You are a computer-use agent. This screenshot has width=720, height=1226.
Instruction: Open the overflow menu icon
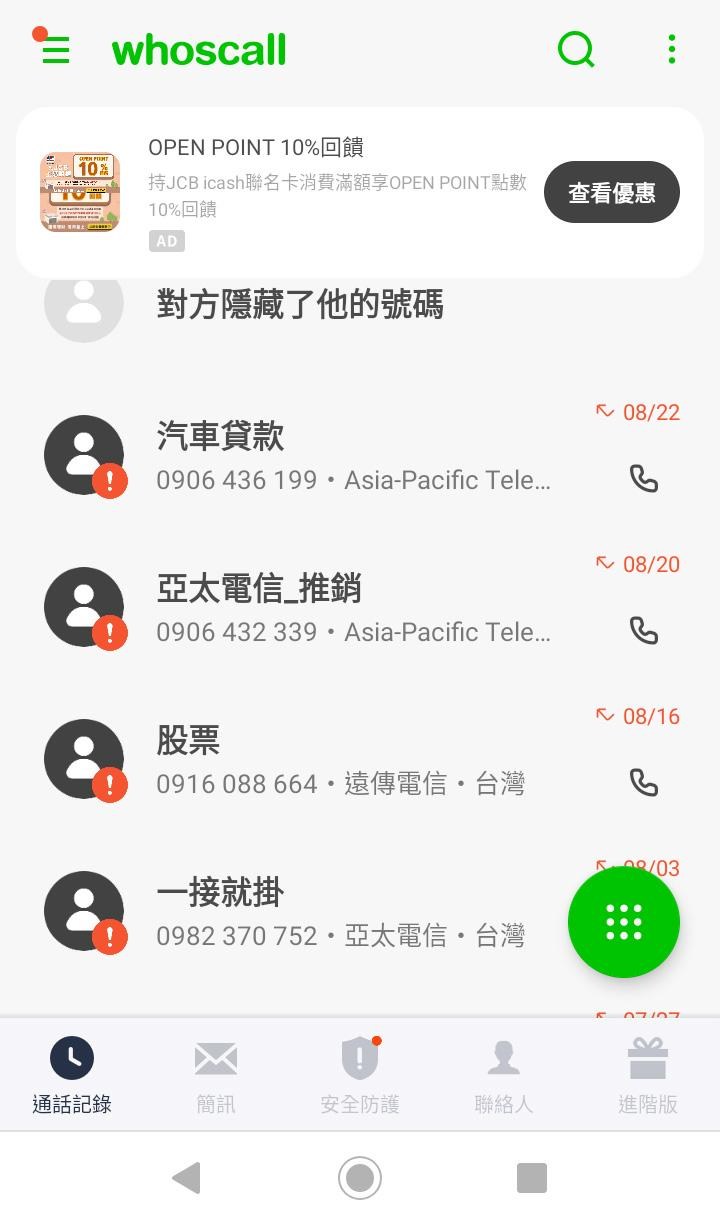(670, 48)
